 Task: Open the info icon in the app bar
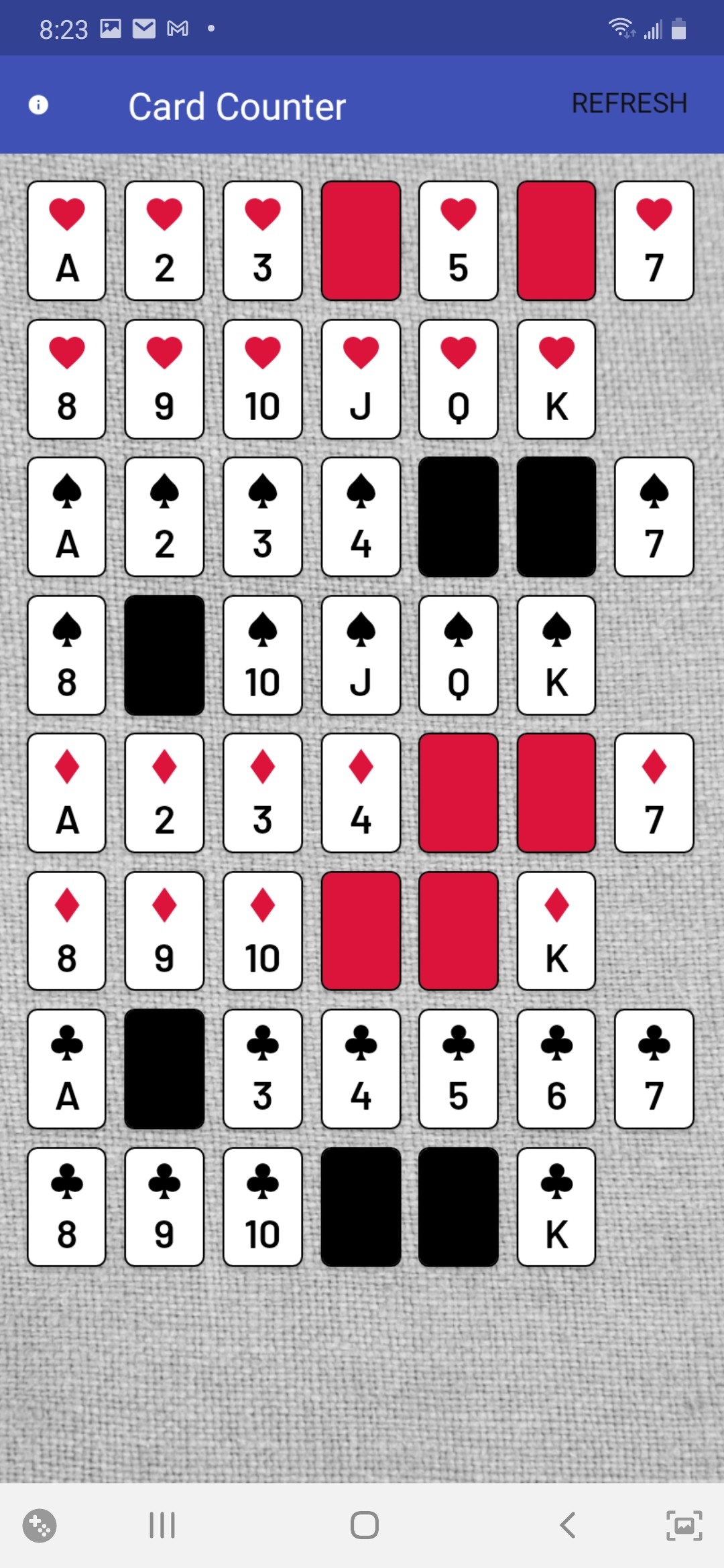point(38,105)
